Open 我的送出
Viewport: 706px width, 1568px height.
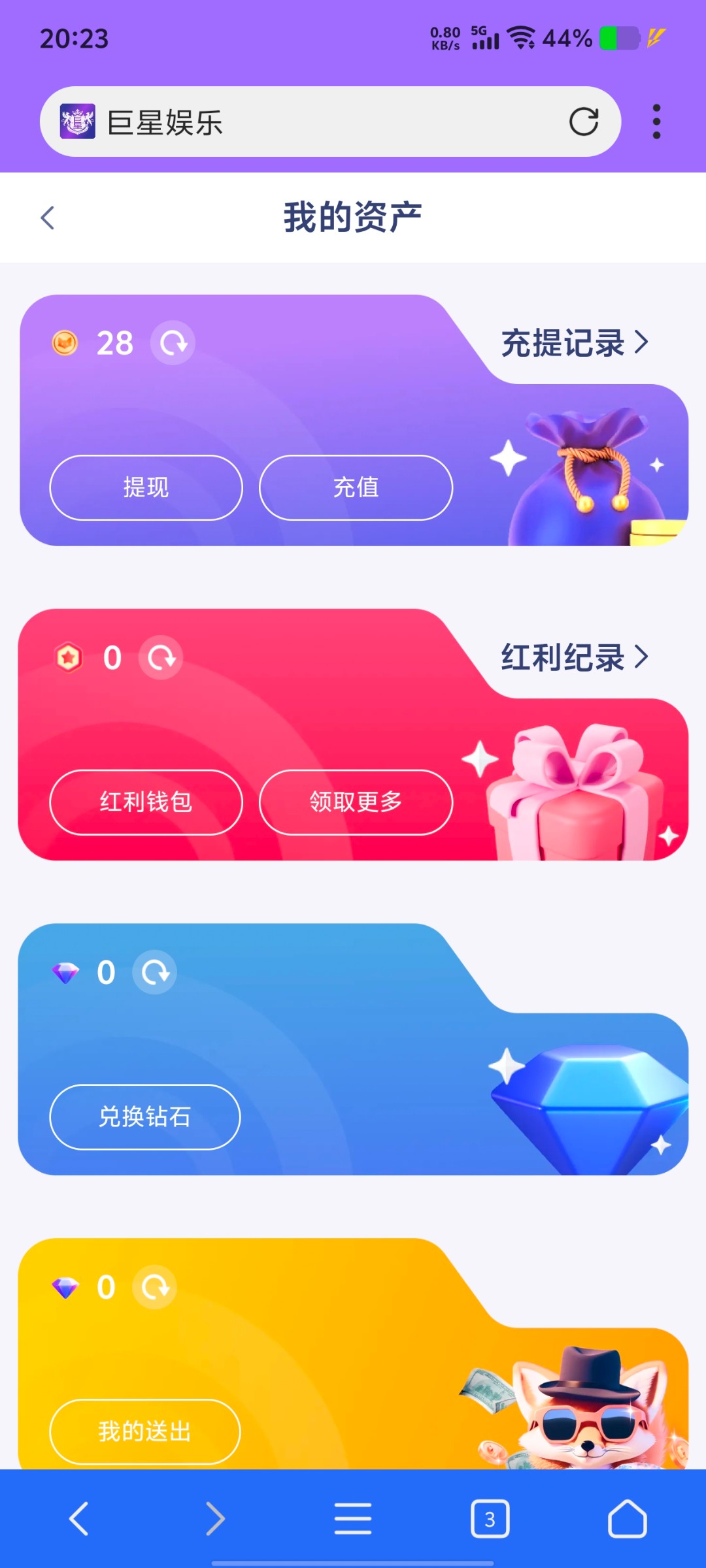pos(144,1431)
